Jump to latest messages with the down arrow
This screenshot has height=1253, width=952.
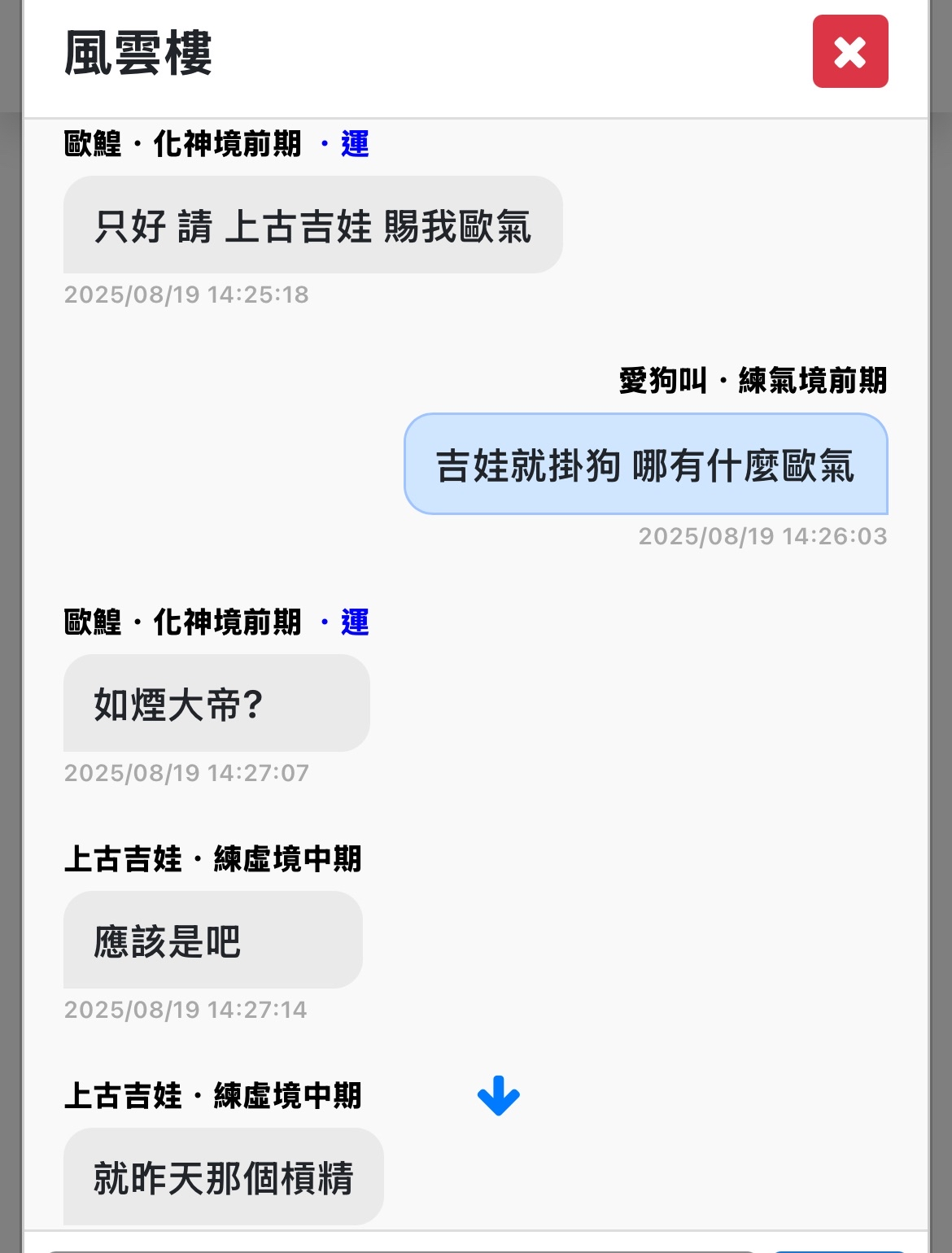point(498,1095)
